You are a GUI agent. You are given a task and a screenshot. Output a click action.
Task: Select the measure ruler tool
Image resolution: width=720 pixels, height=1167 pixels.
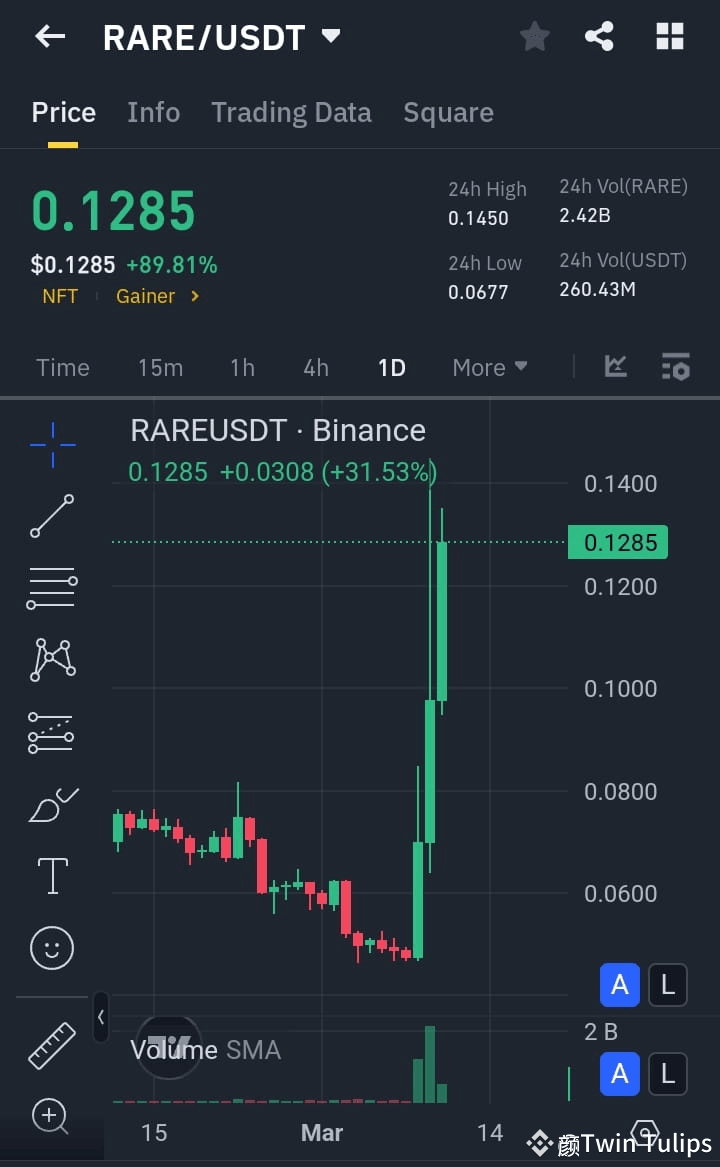coord(52,1046)
